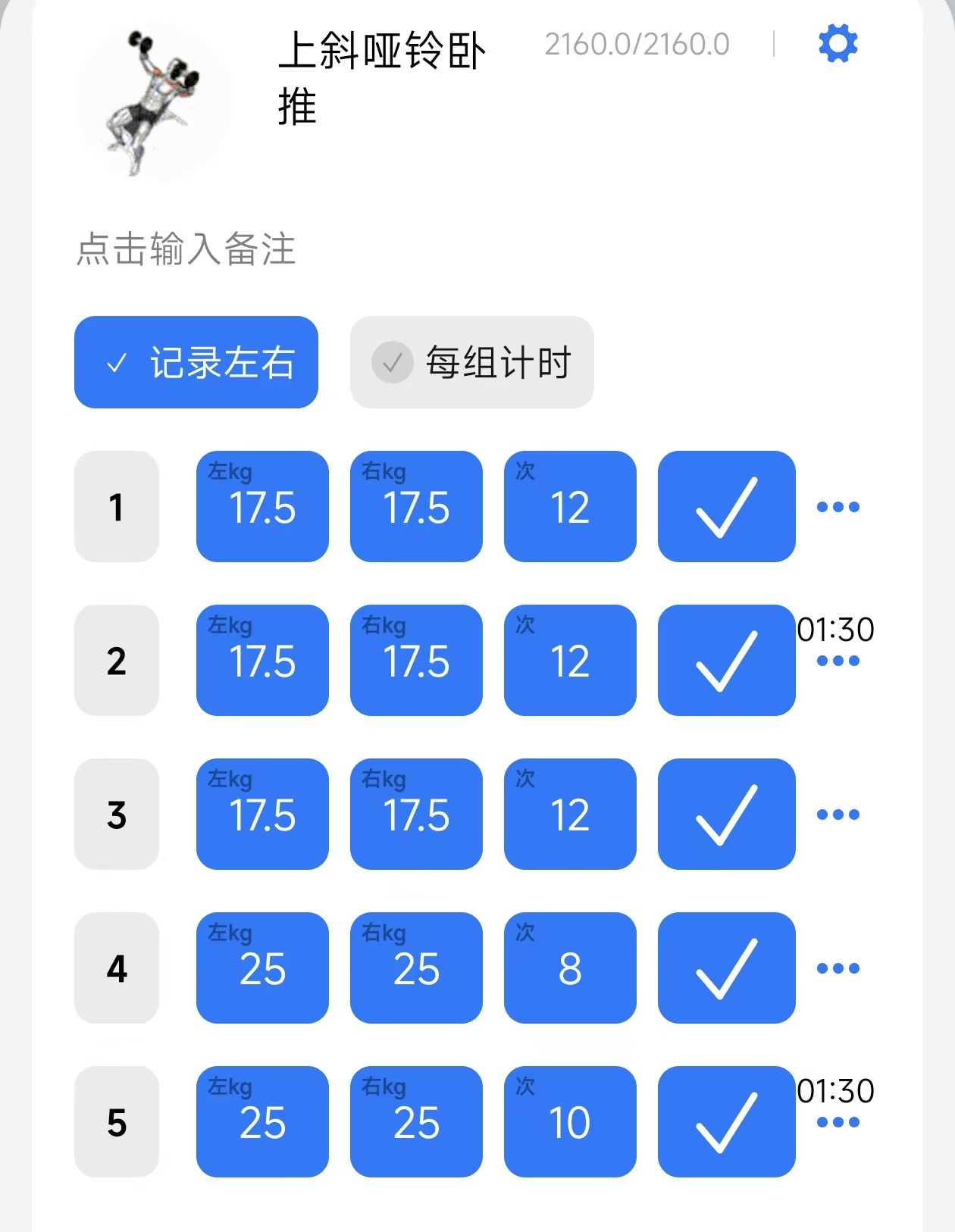Change the reps count for set 3
This screenshot has height=1232, width=955.
(570, 814)
